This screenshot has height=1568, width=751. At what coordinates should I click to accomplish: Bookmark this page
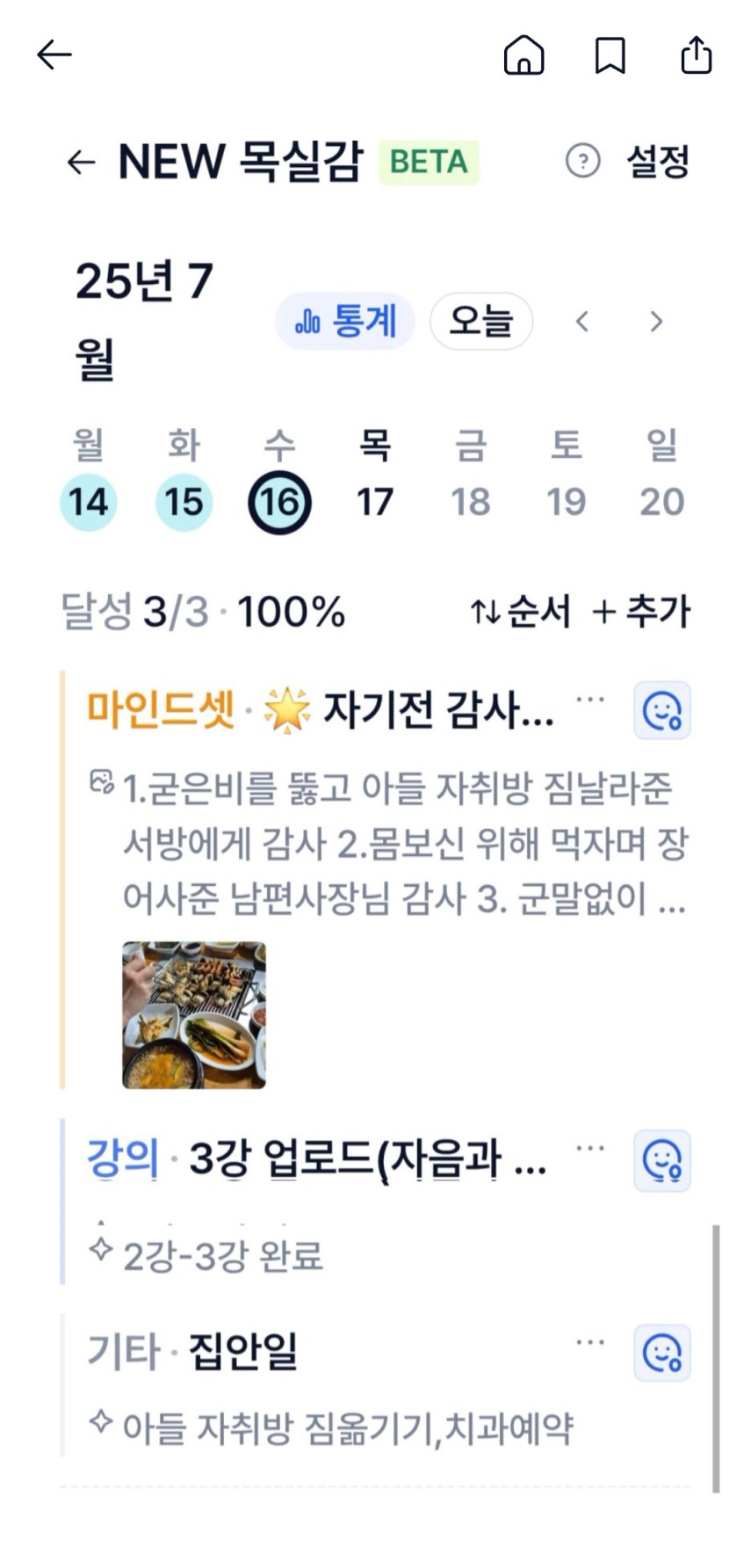point(610,55)
